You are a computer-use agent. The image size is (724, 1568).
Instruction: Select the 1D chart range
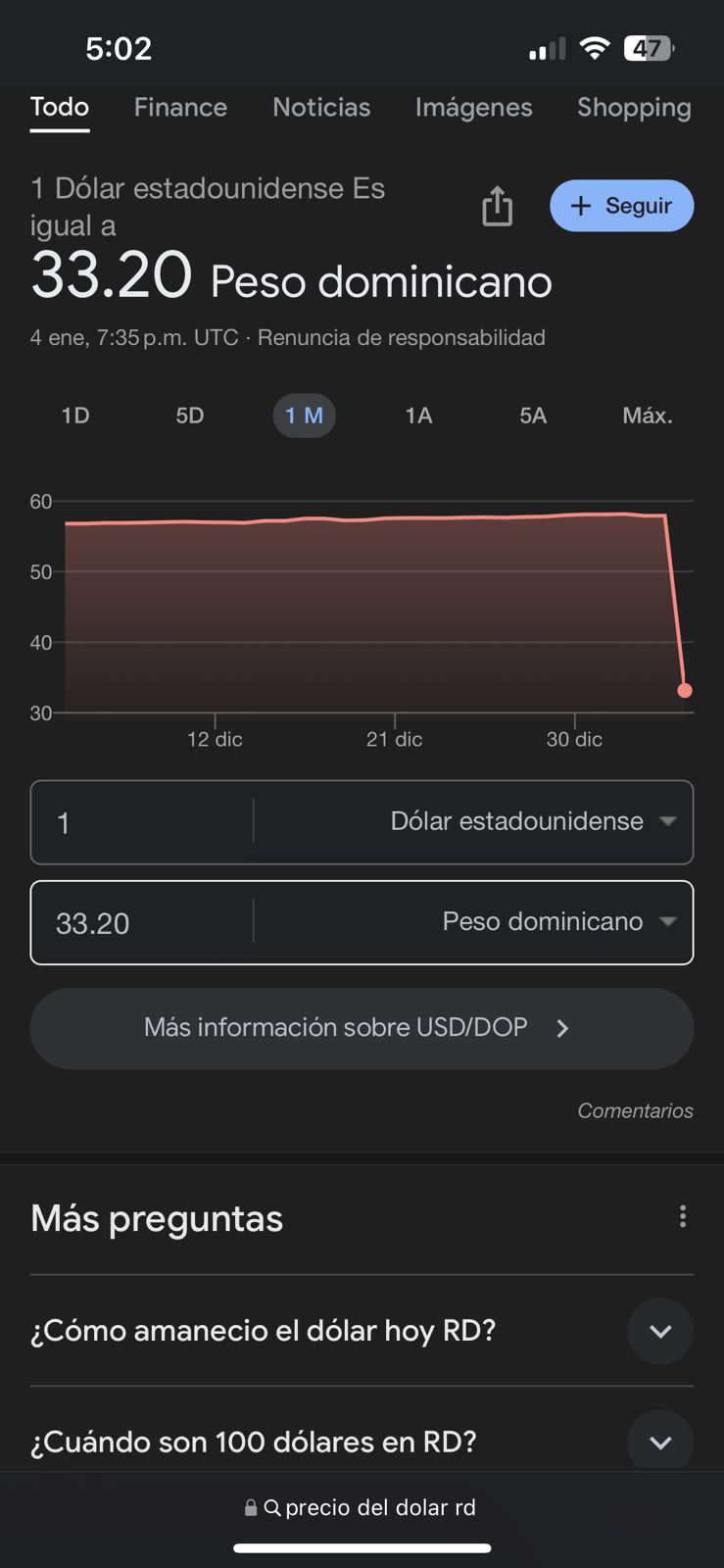coord(75,416)
